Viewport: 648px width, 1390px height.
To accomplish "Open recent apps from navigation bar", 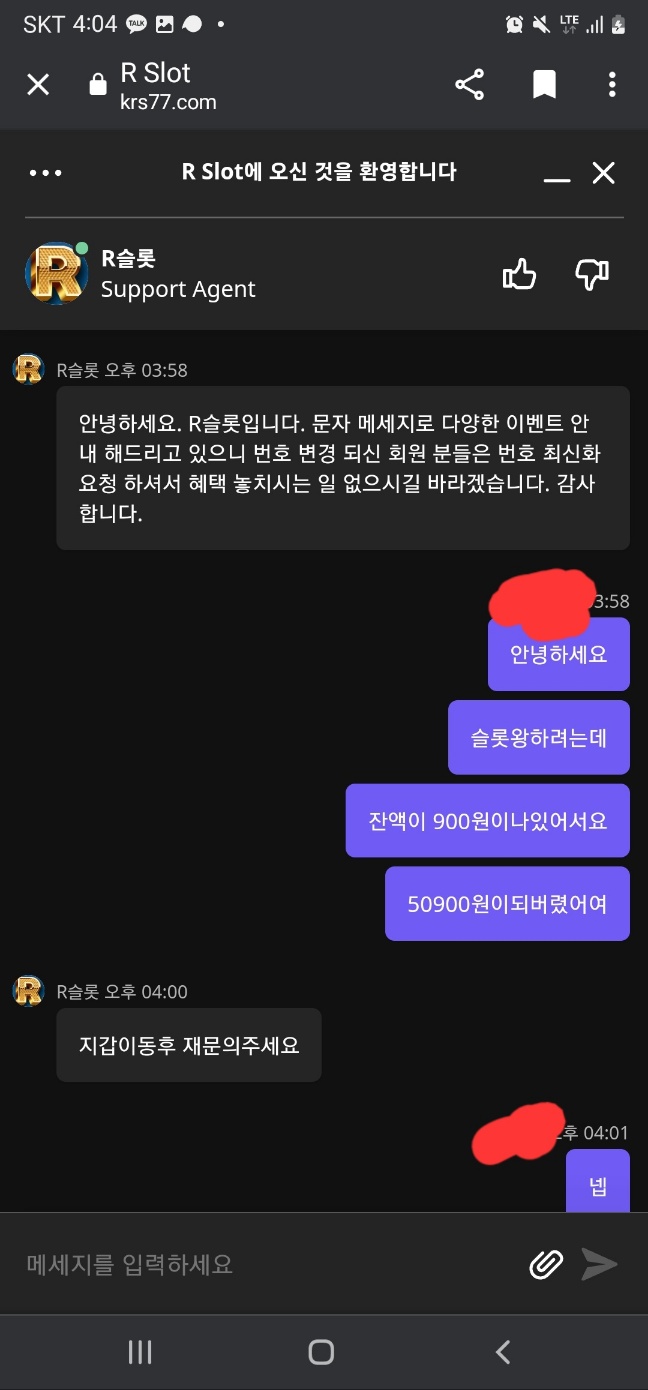I will coord(140,1353).
